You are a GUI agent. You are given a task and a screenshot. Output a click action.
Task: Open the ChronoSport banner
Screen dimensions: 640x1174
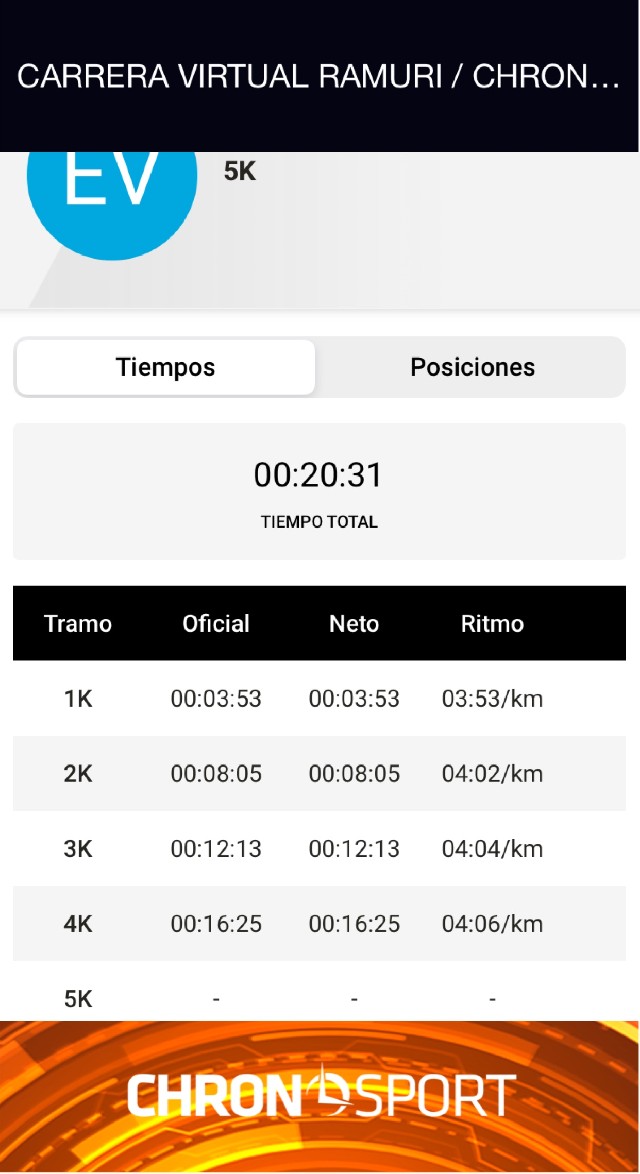320,1095
